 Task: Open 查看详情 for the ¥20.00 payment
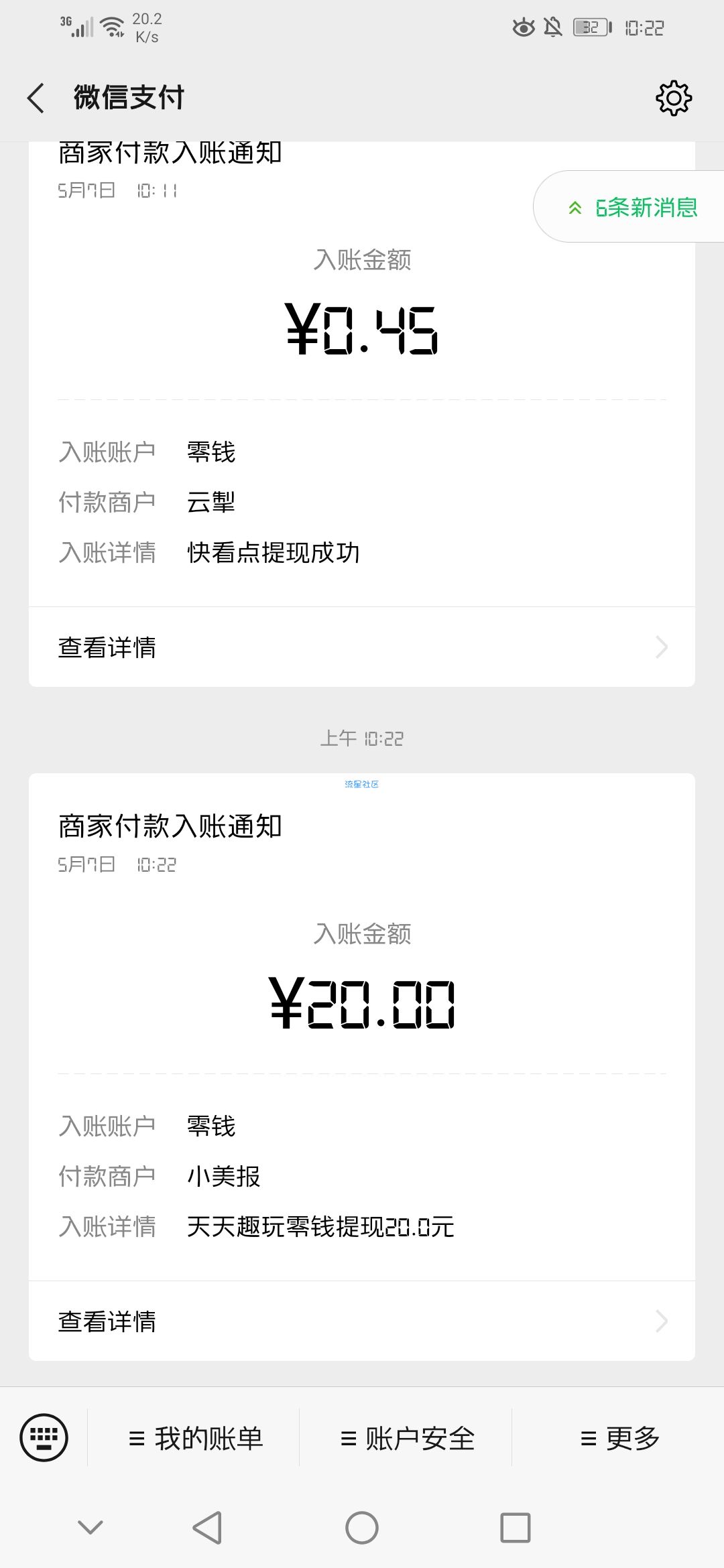click(x=362, y=1321)
